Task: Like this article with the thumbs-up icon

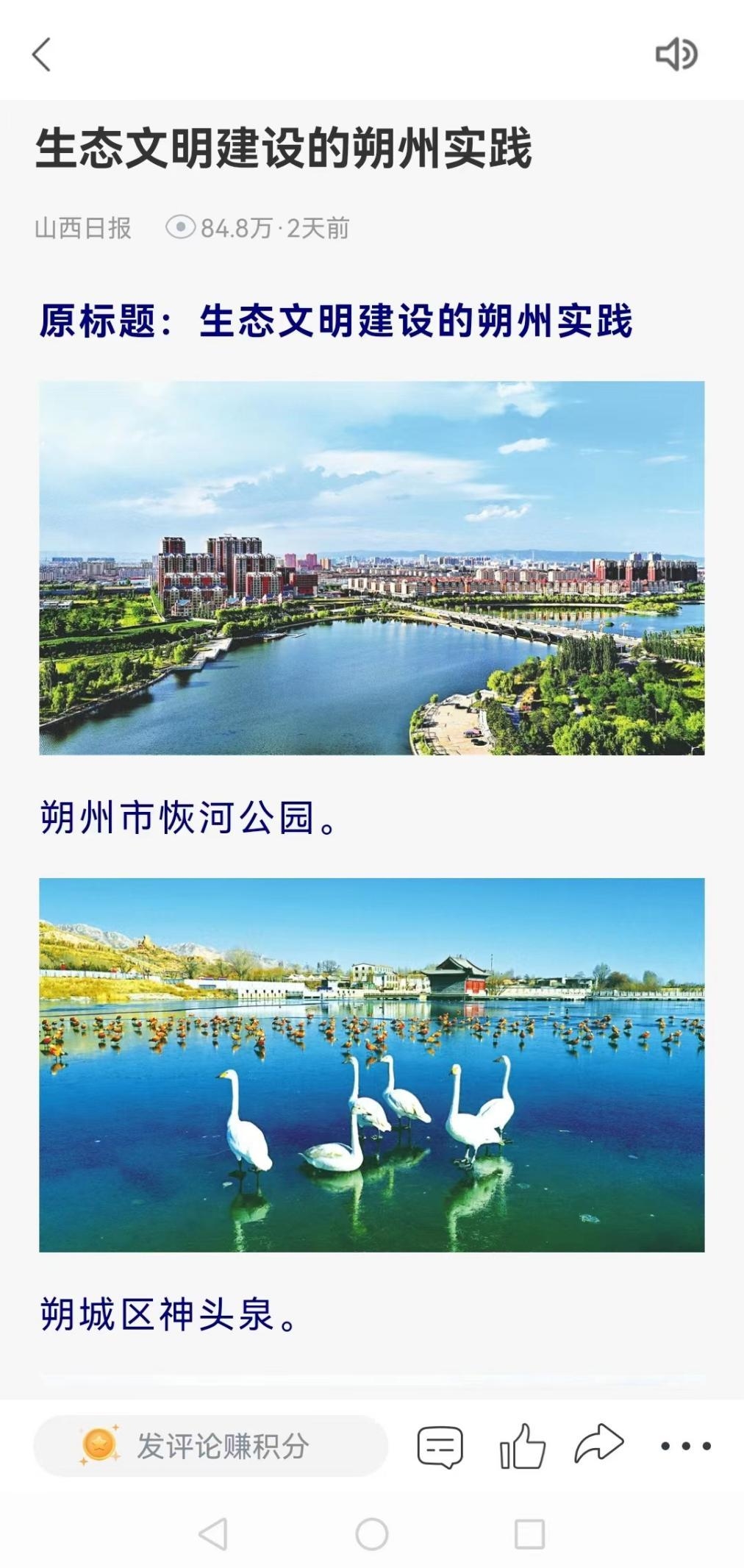Action: point(522,1446)
